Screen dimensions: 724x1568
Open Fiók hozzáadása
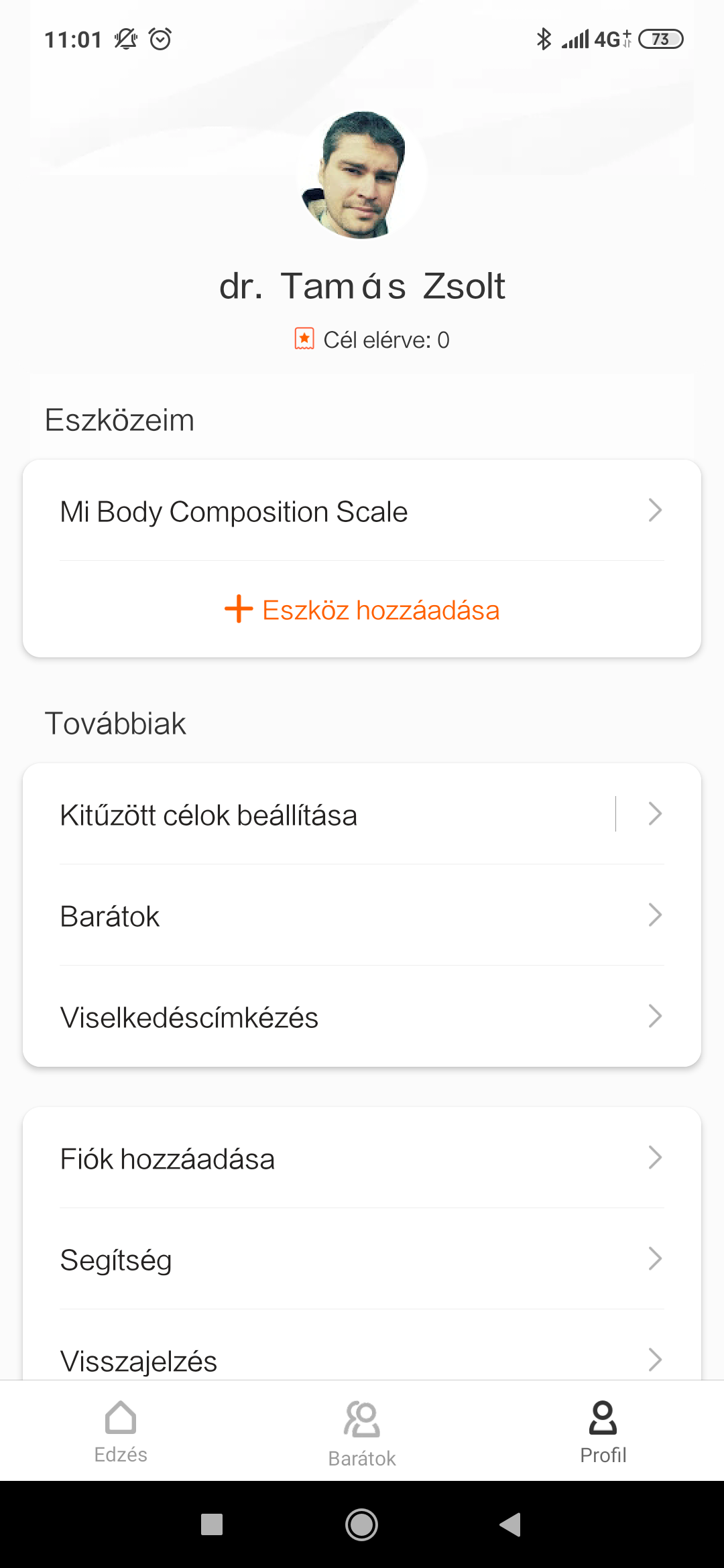361,1159
